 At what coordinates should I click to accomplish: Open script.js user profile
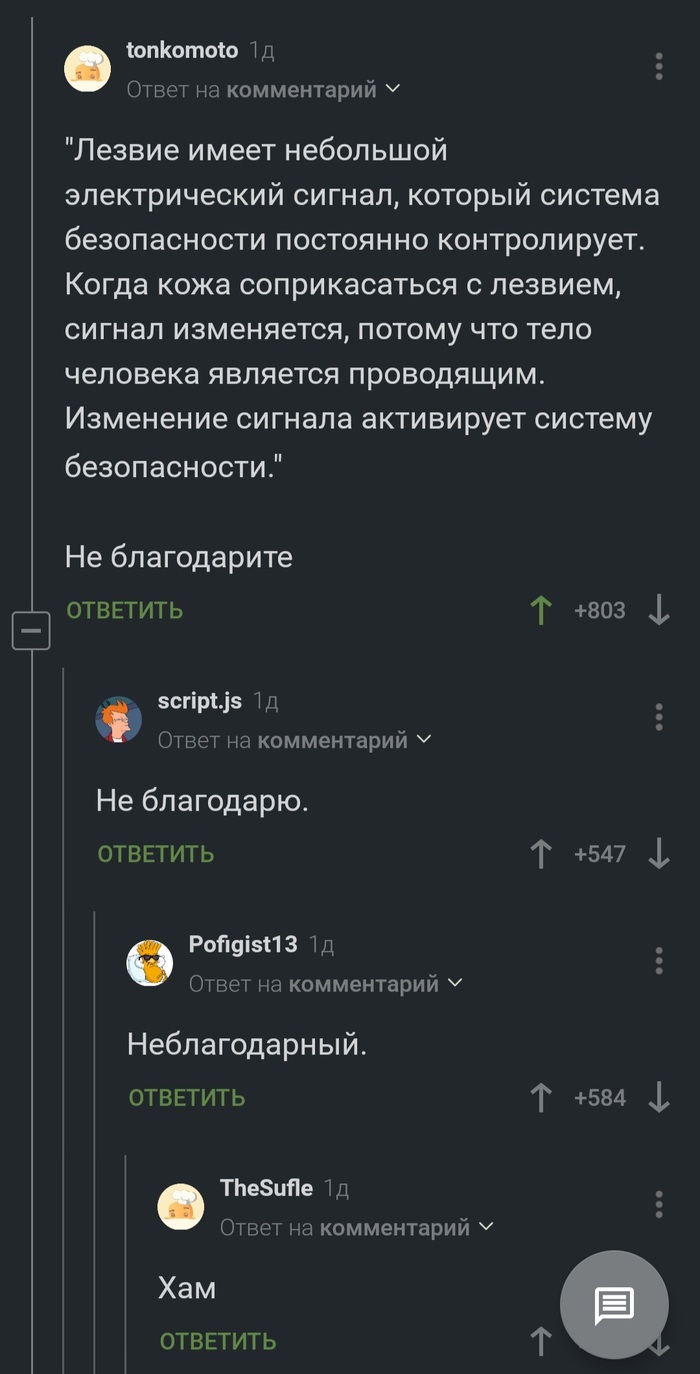tap(199, 702)
